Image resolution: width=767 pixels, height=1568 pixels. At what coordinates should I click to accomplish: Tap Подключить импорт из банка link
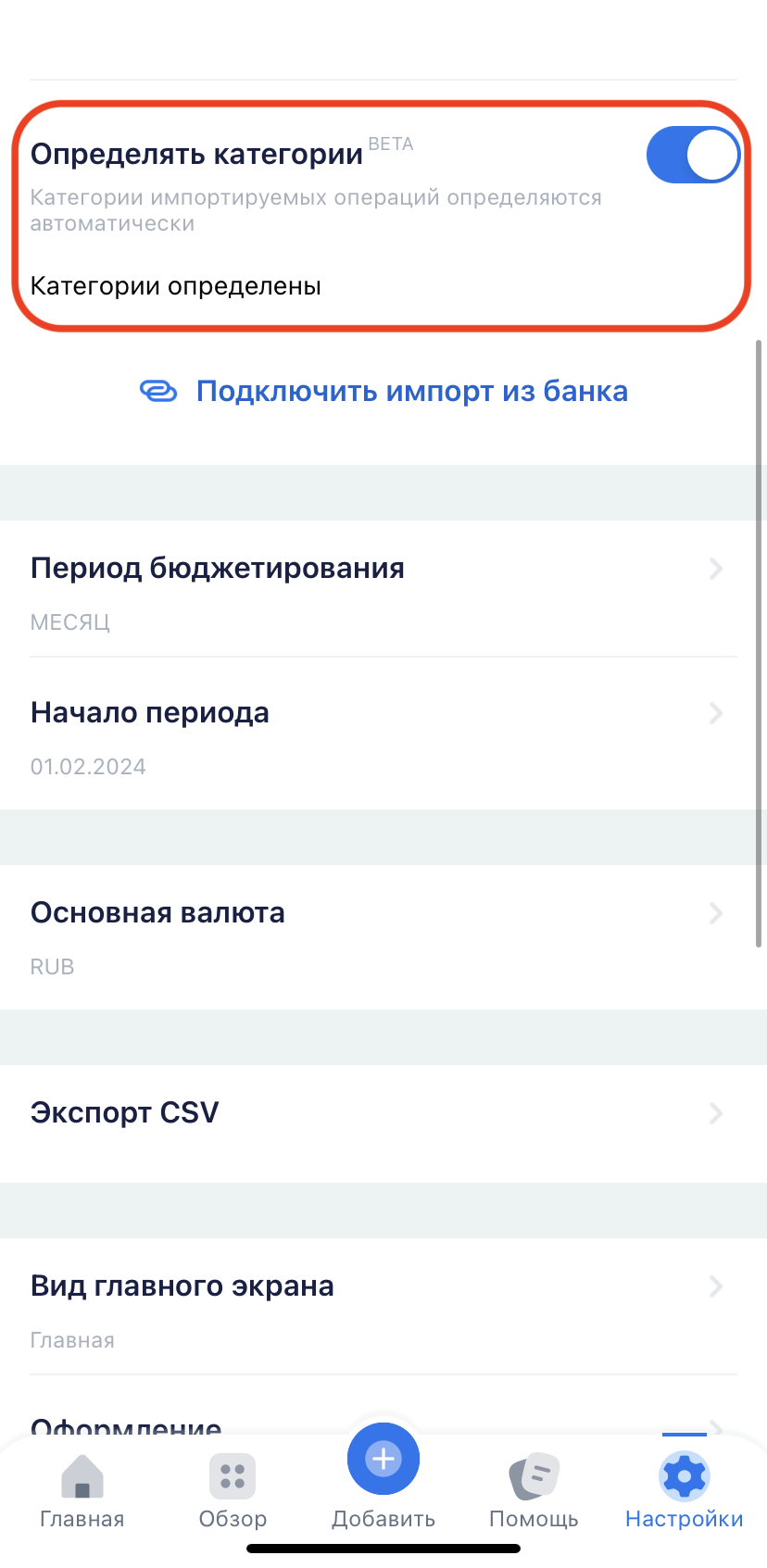coord(383,392)
